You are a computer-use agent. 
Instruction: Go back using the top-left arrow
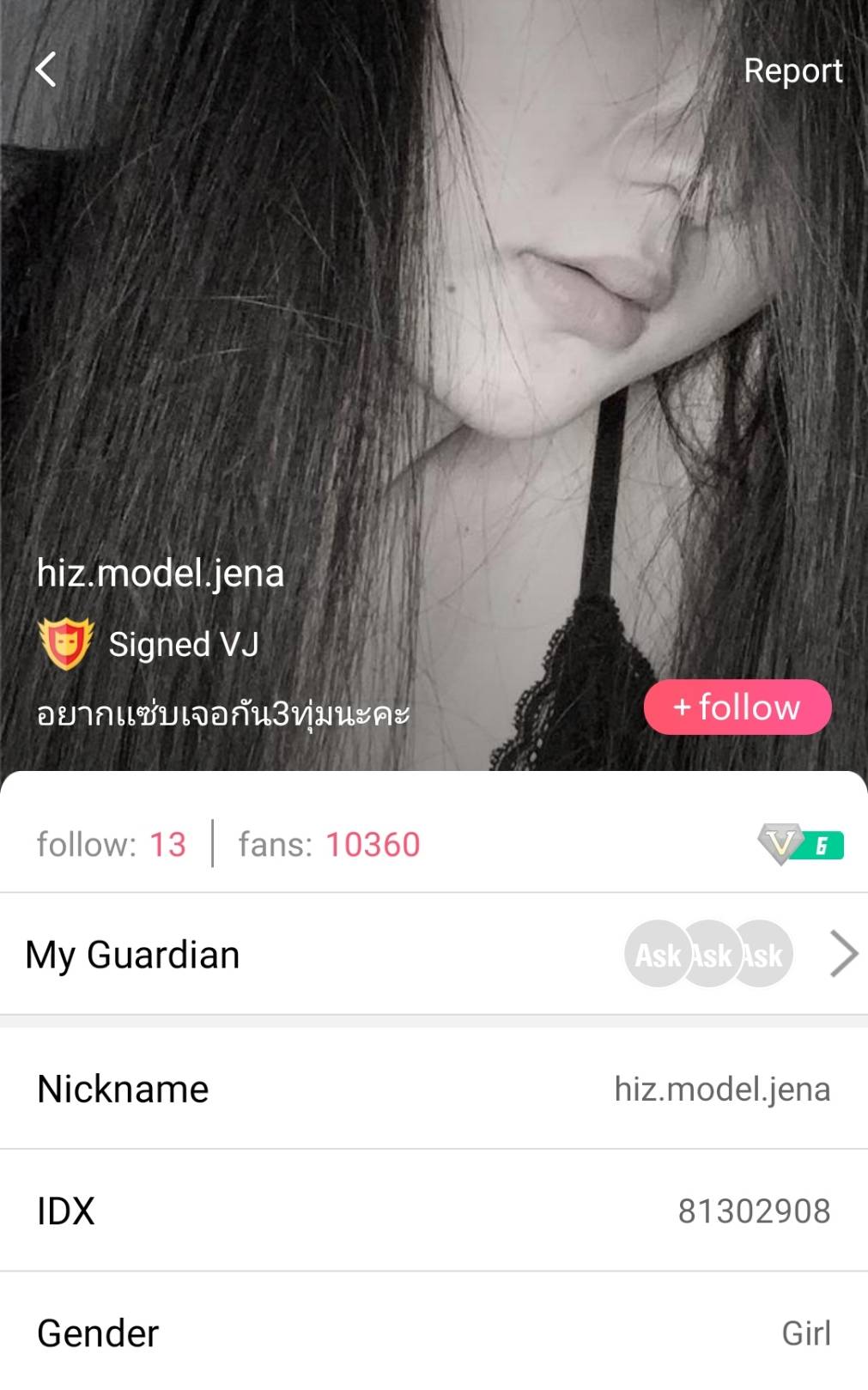(x=46, y=70)
